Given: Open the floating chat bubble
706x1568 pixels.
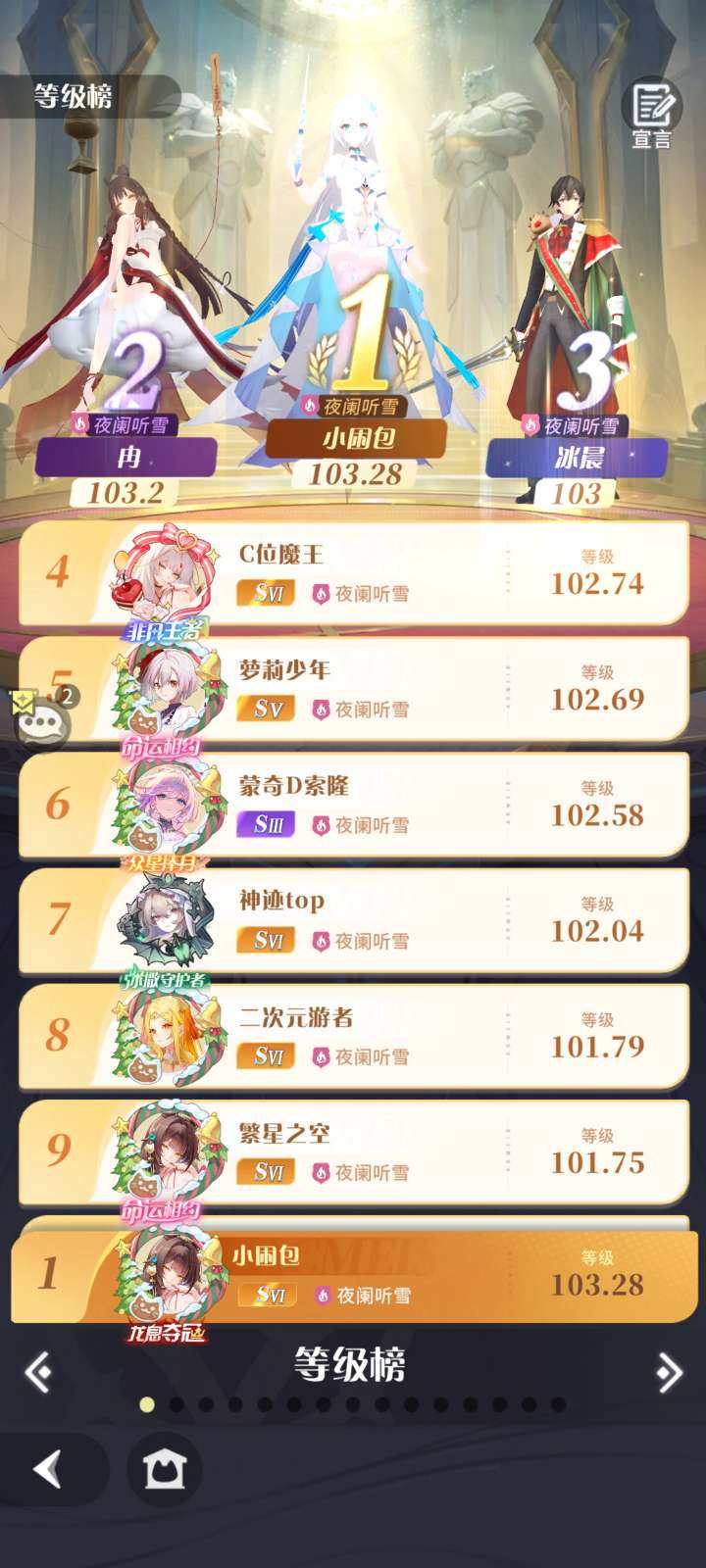Looking at the screenshot, I should pos(43,724).
